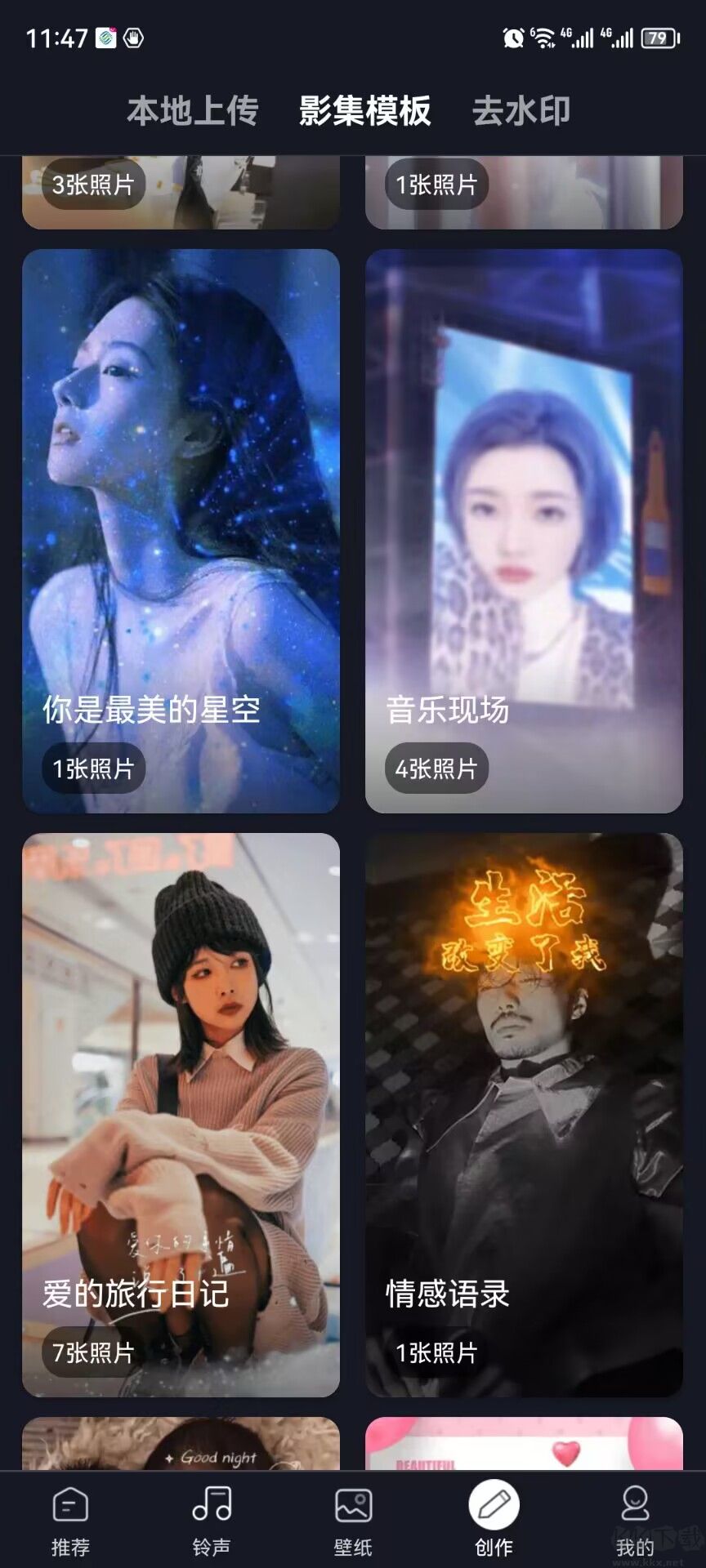706x1568 pixels.
Task: Switch to the 本地上传 tab
Action: [193, 111]
